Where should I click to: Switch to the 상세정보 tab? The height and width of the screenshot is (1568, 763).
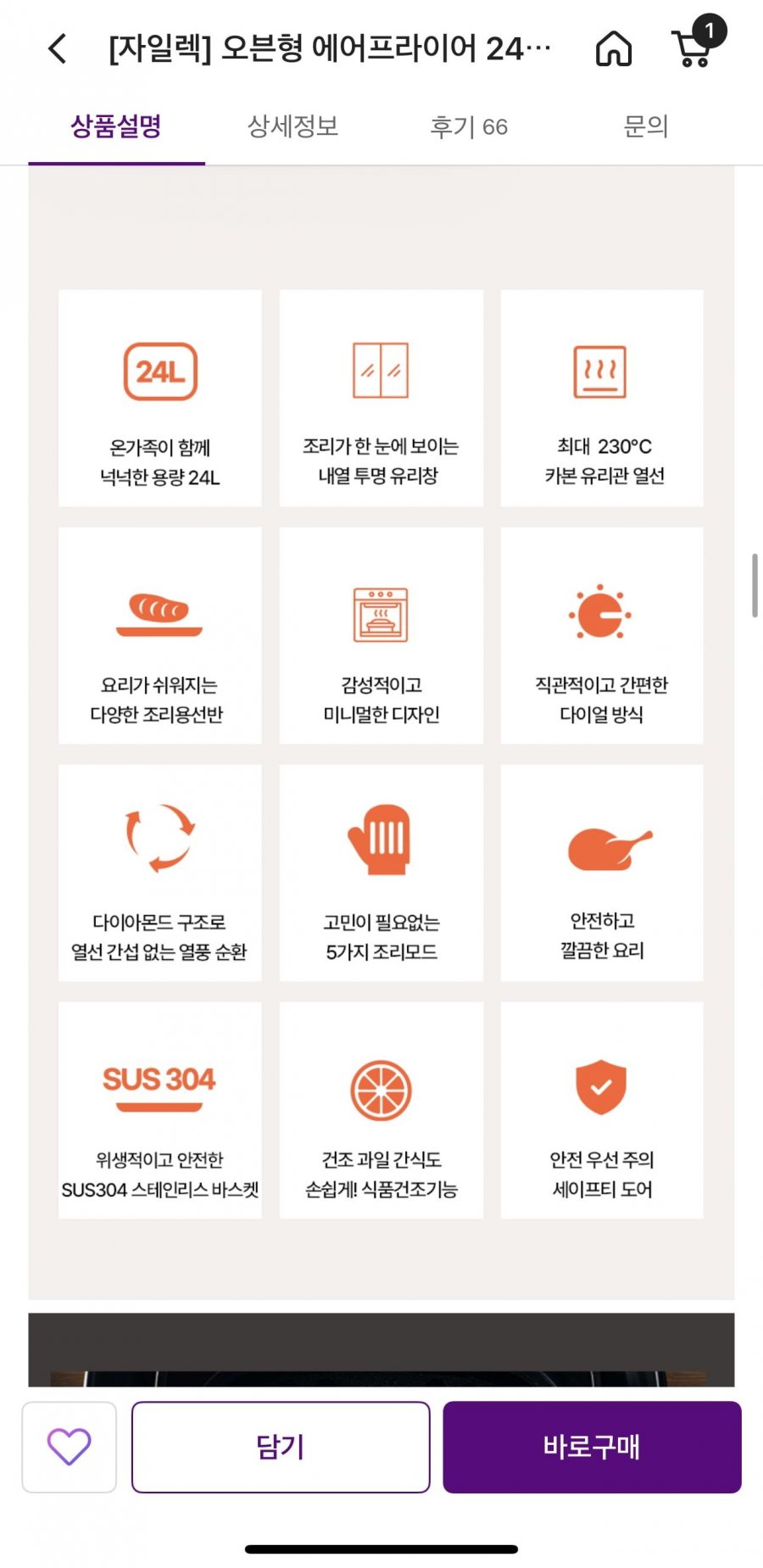tap(292, 126)
